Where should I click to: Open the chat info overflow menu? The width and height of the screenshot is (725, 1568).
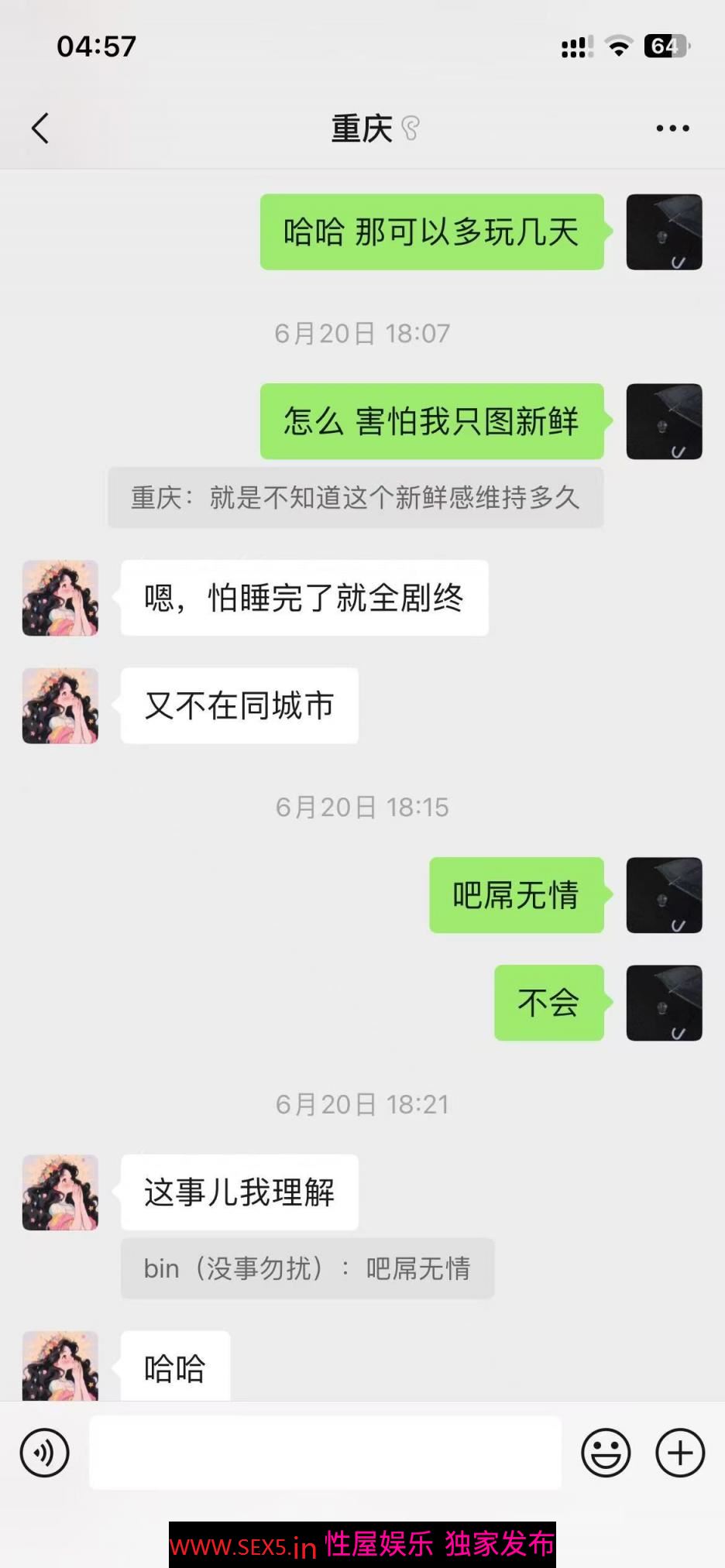pyautogui.click(x=672, y=129)
